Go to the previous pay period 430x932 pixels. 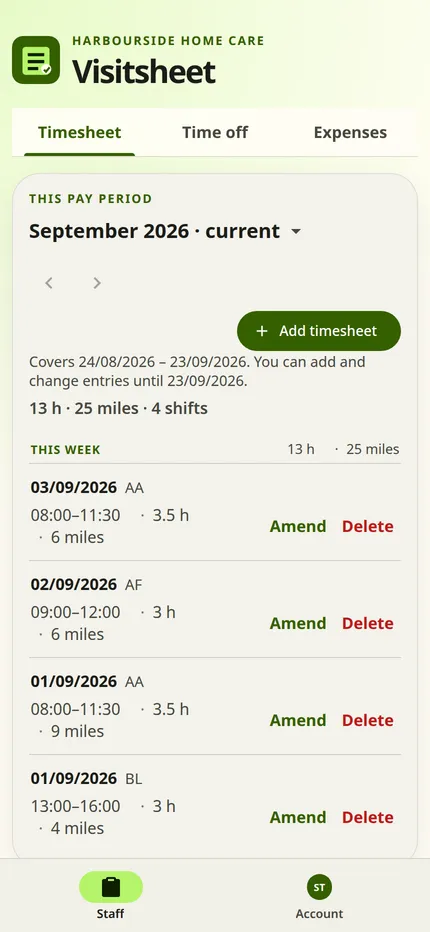(49, 283)
